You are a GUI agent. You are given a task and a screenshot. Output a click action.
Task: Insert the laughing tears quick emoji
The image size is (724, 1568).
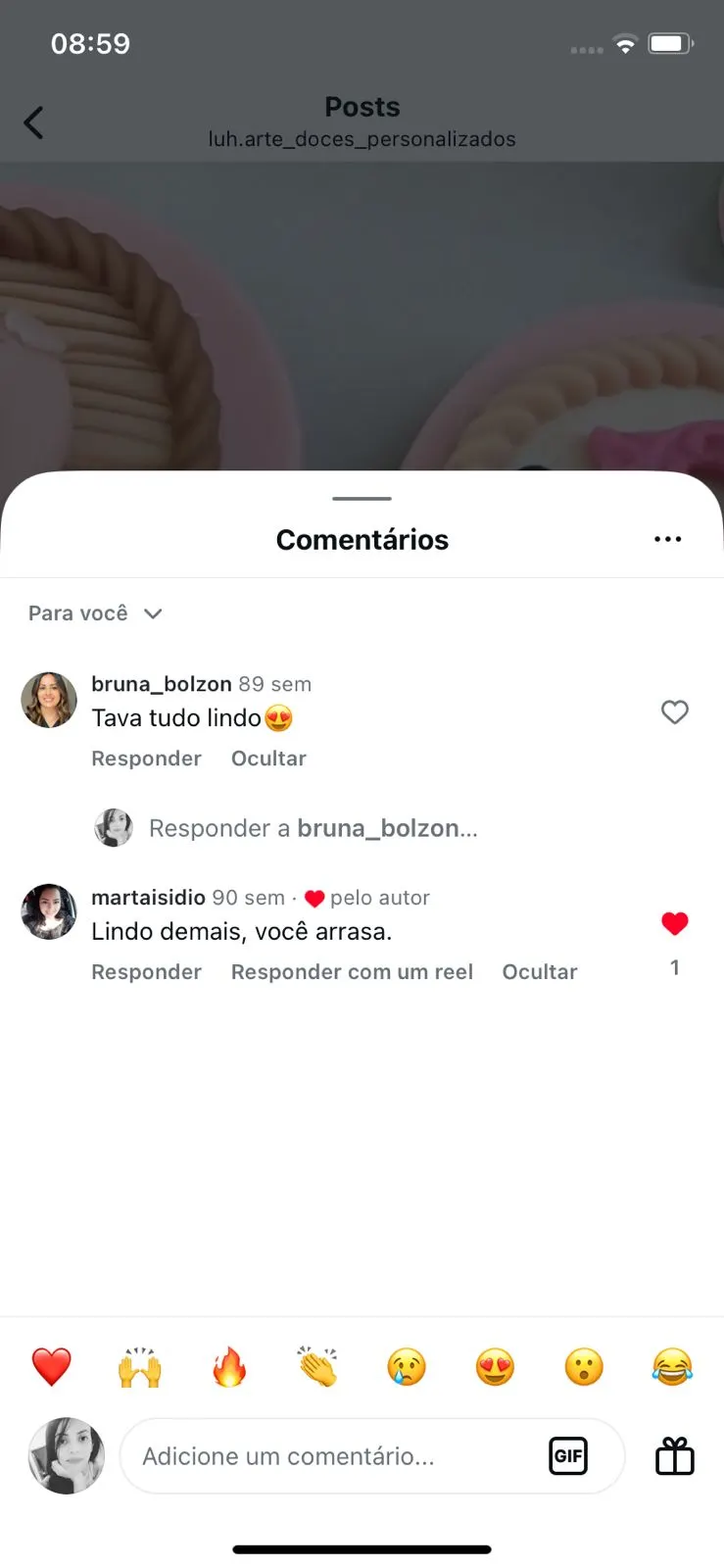[672, 1366]
